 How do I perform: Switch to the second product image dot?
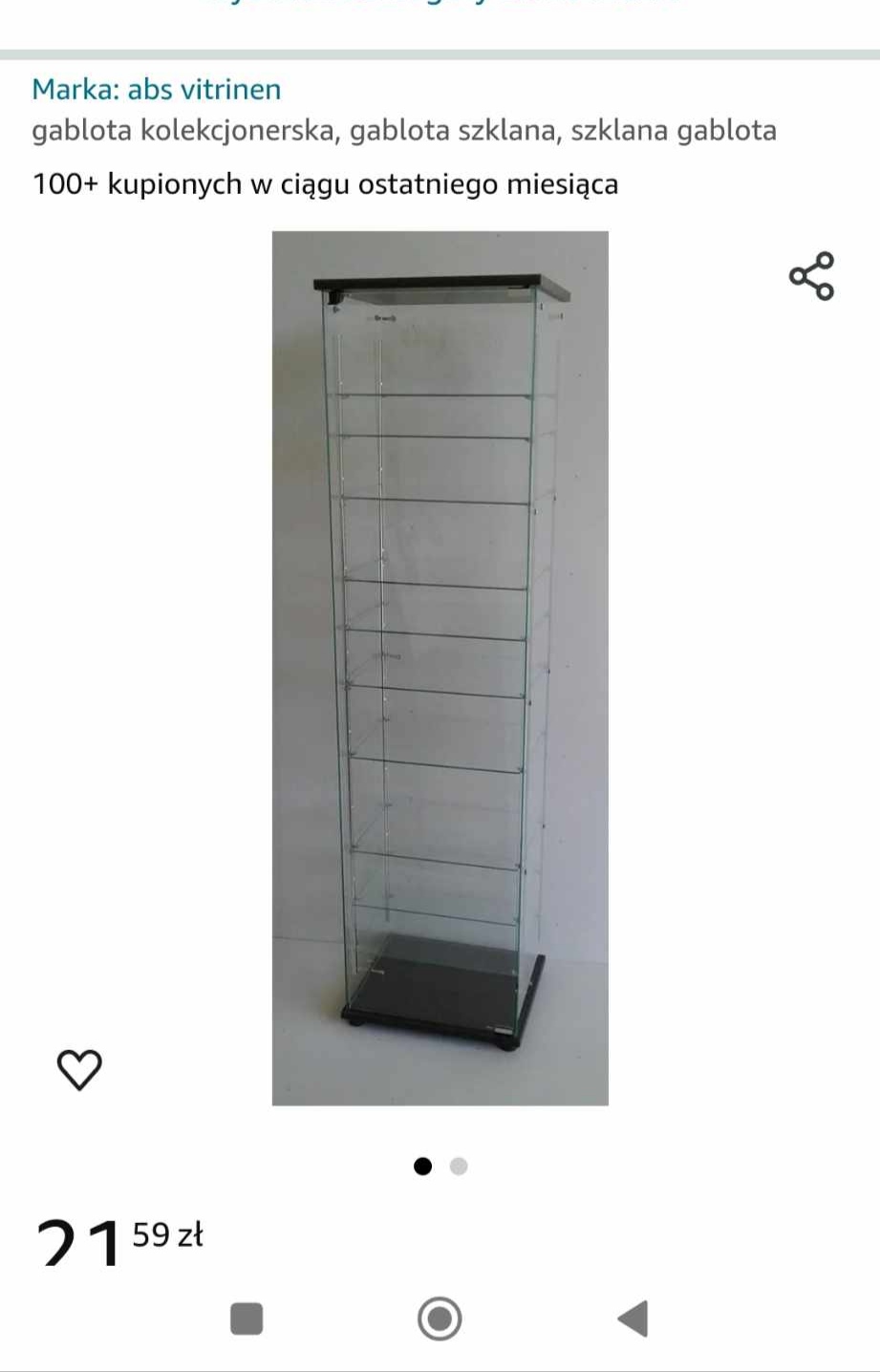click(x=459, y=1166)
